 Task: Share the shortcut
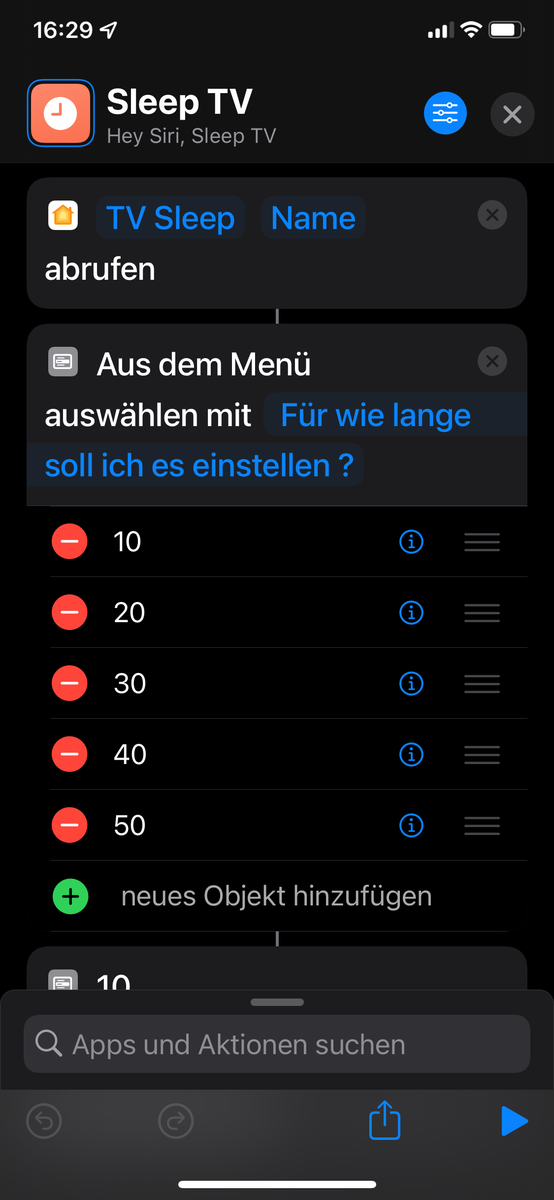(385, 1121)
